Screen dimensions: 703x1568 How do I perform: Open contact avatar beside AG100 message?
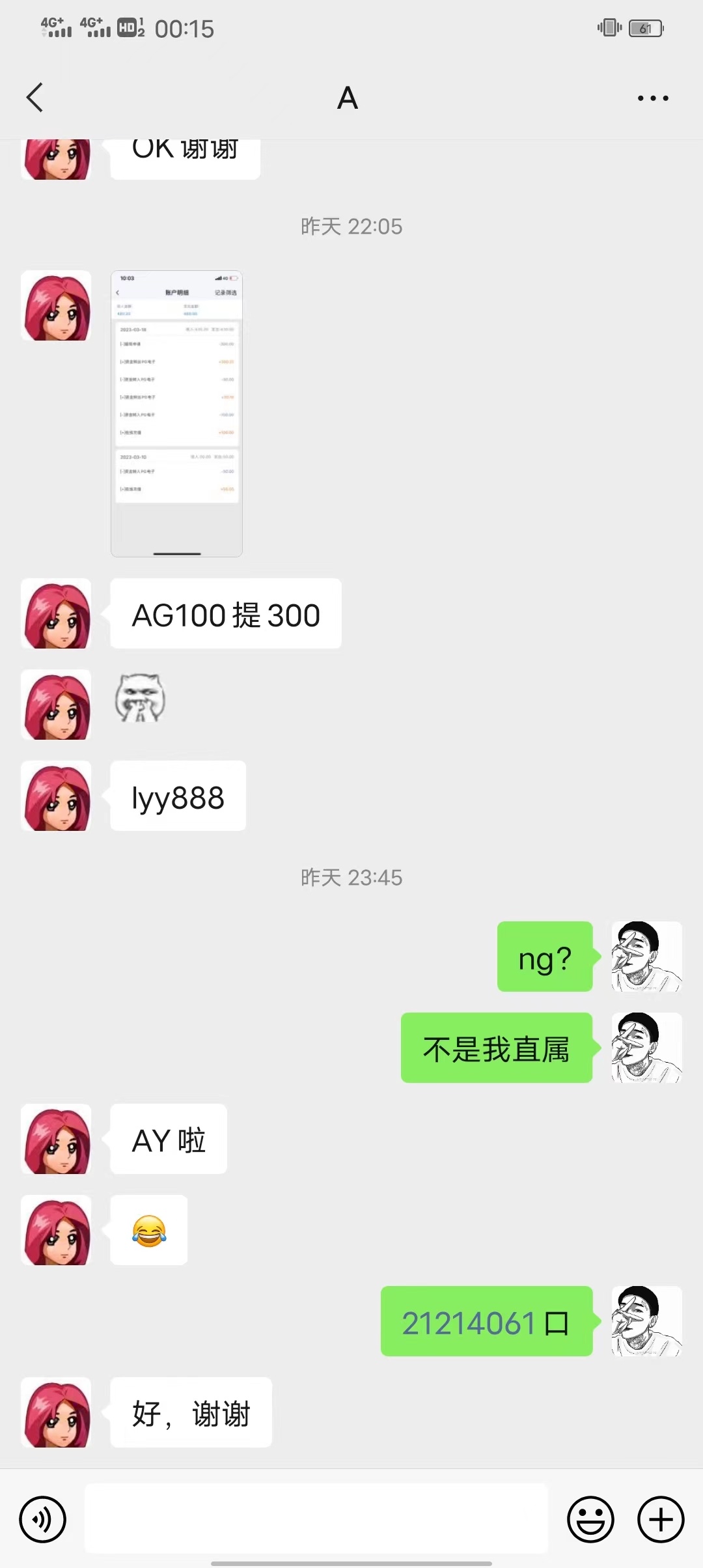coord(57,613)
